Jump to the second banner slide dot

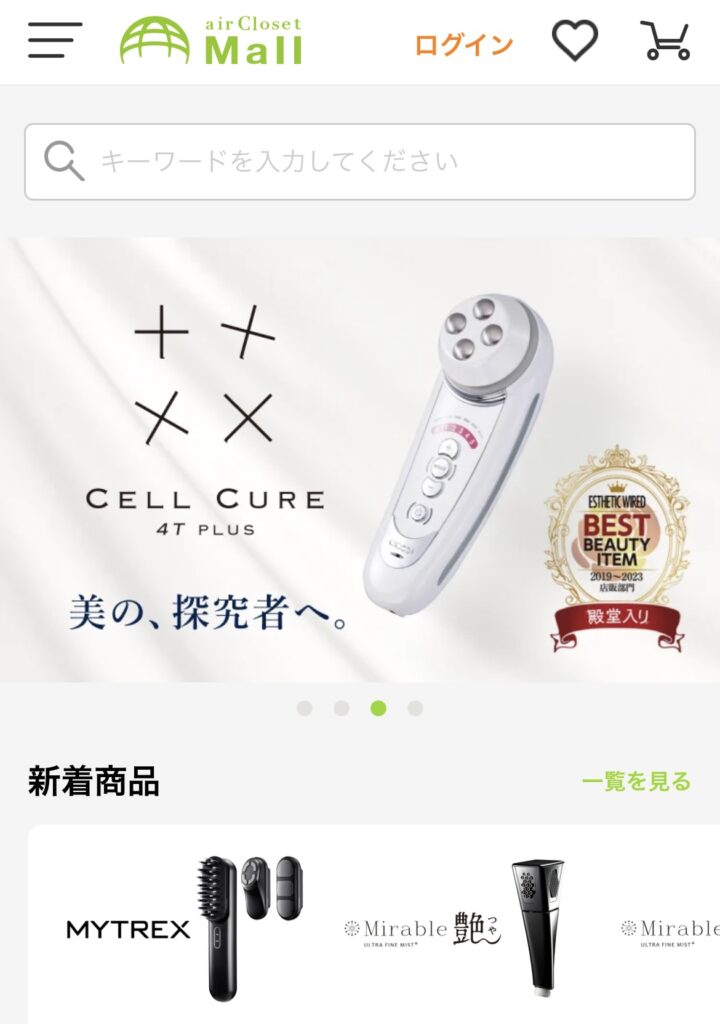click(x=341, y=708)
